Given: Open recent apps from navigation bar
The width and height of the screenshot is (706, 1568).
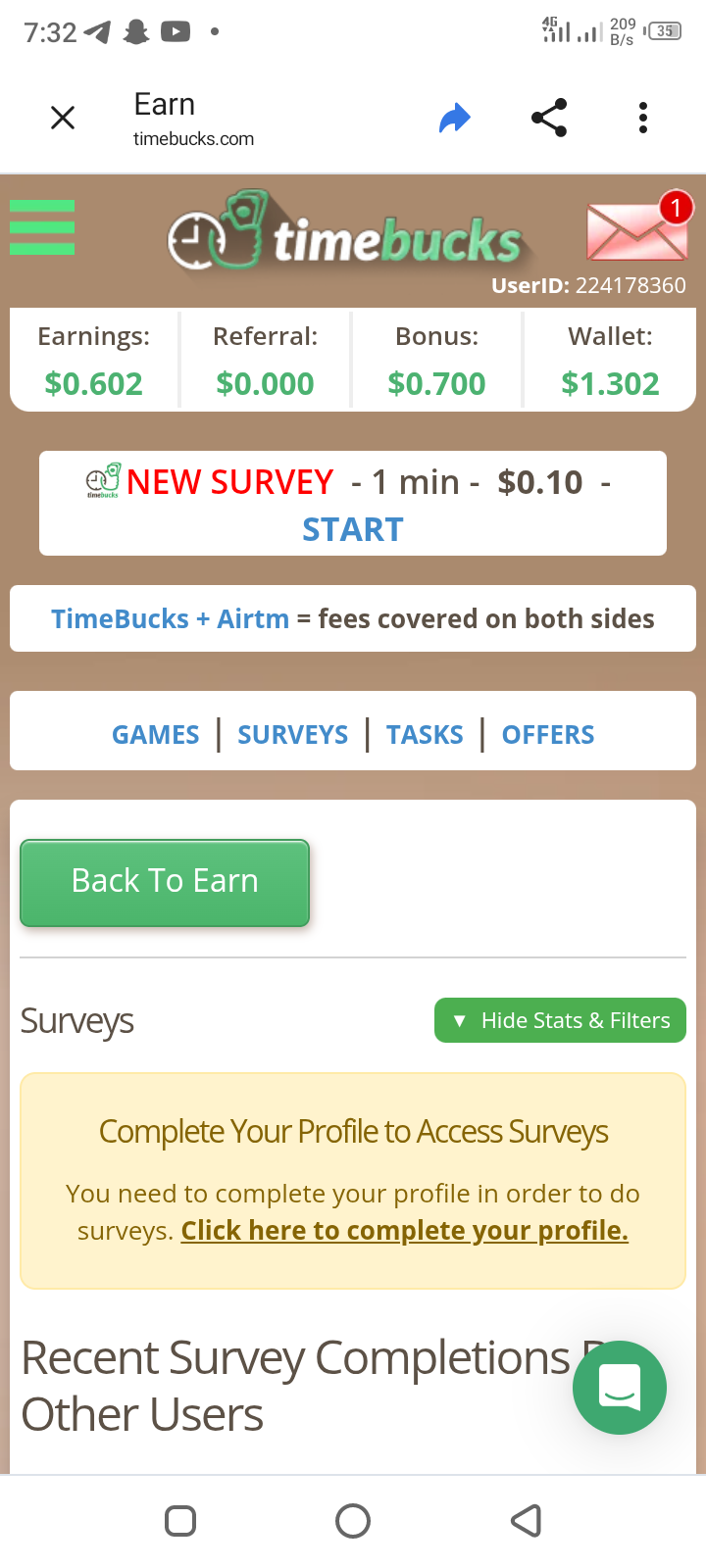Looking at the screenshot, I should 180,1521.
